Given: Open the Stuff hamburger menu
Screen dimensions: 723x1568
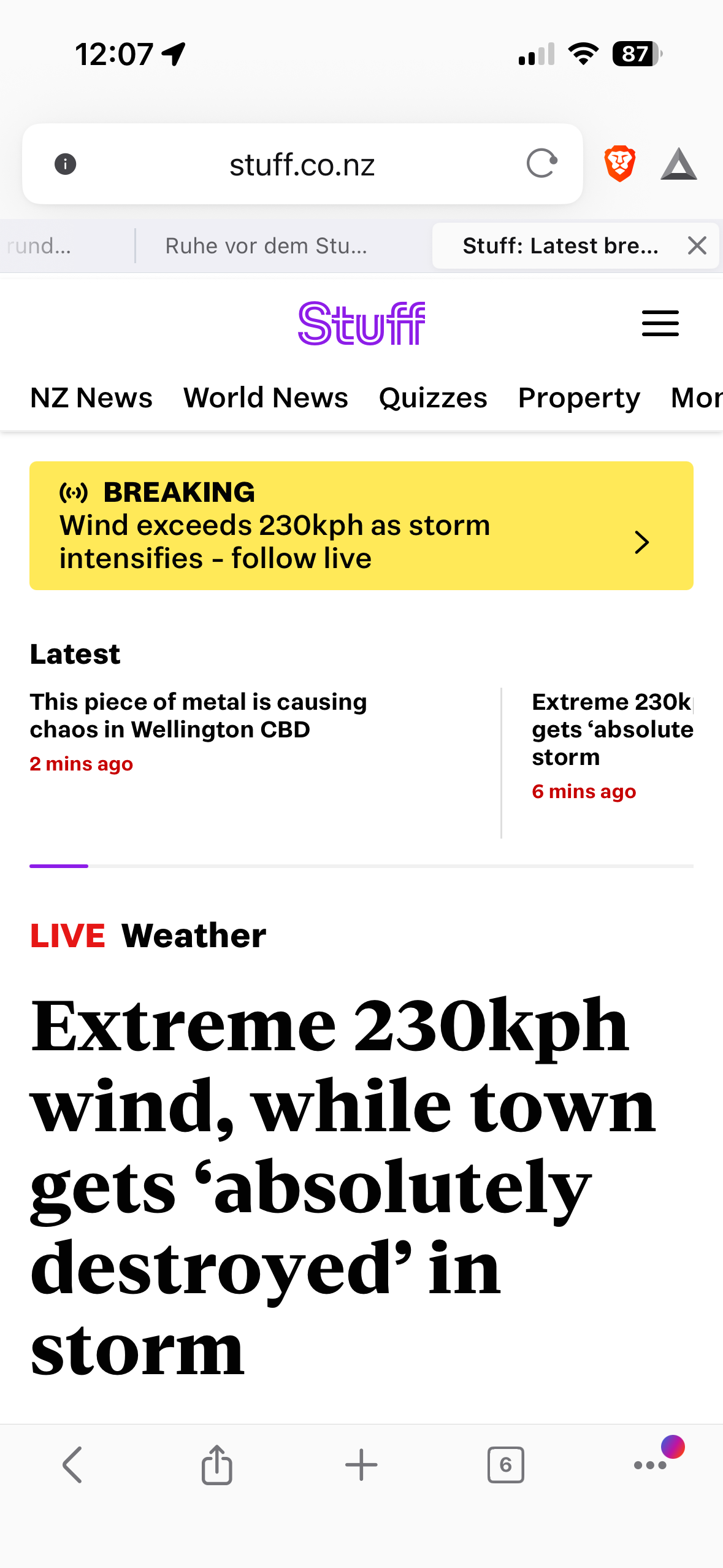Looking at the screenshot, I should click(x=660, y=323).
